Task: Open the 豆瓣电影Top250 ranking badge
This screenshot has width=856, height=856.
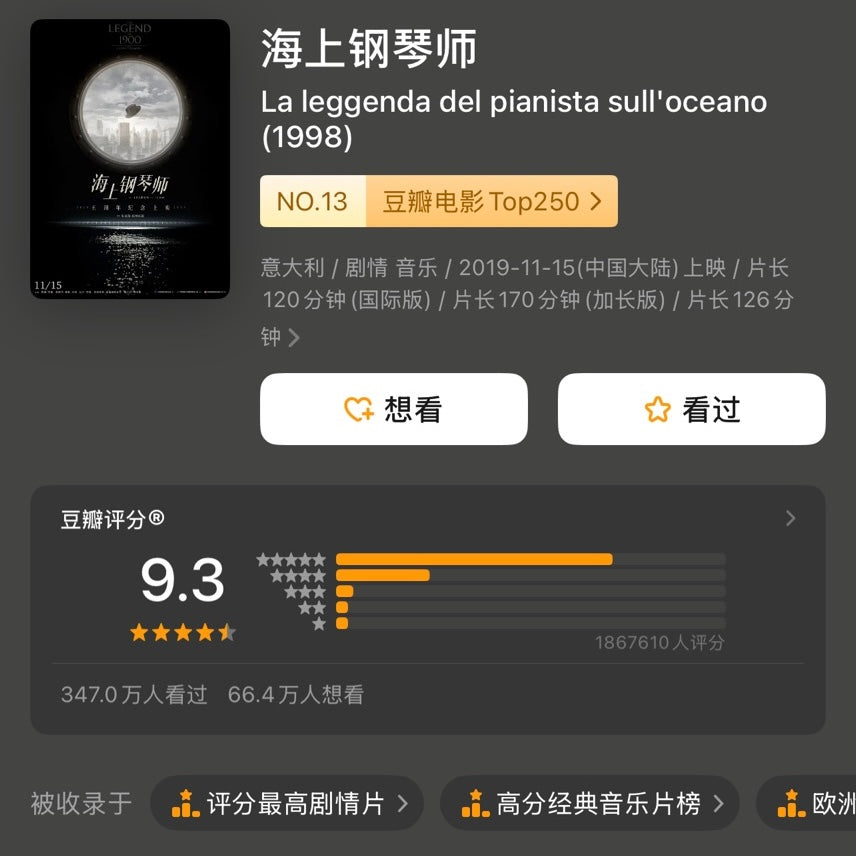Action: (438, 201)
